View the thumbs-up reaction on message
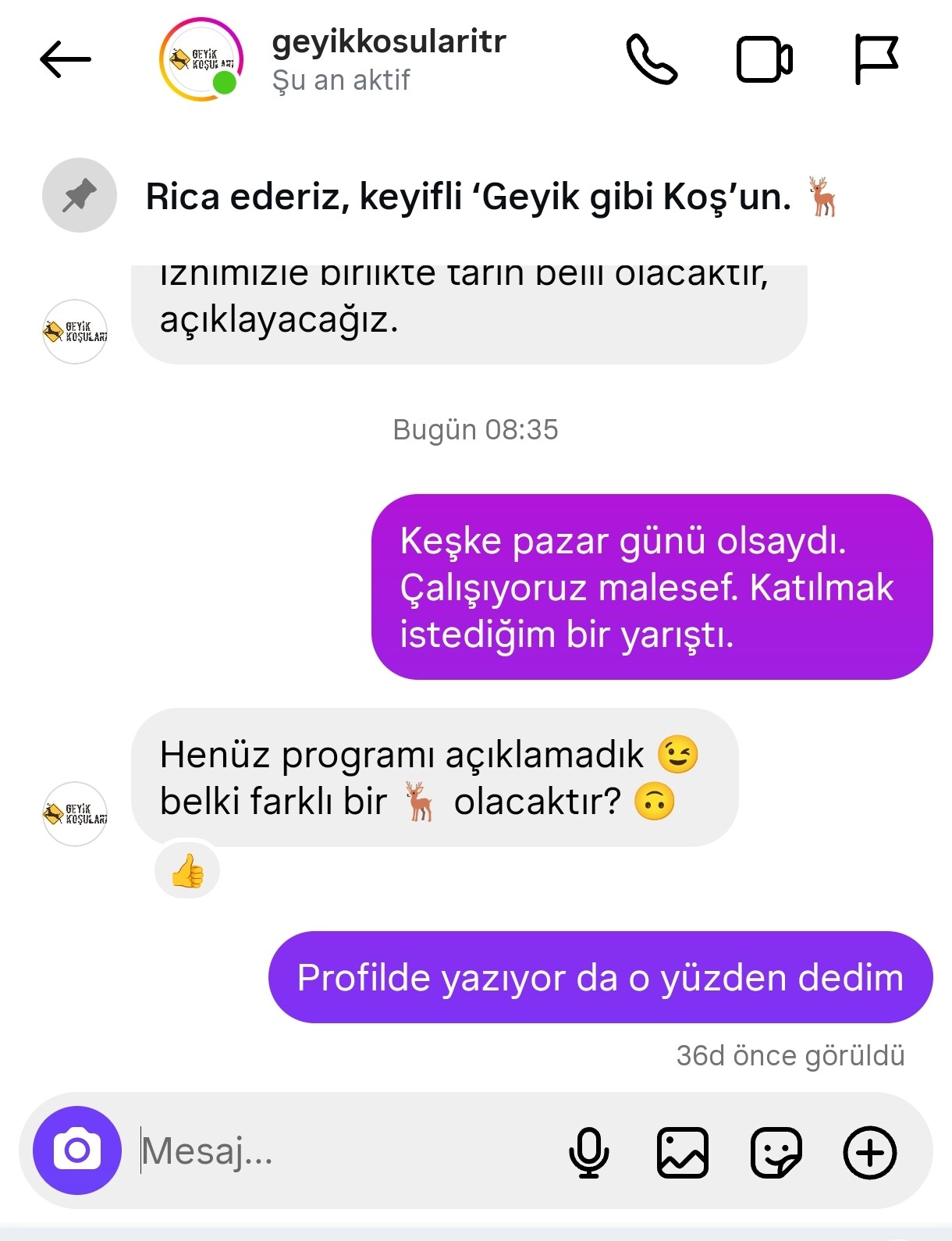The height and width of the screenshot is (1241, 952). tap(187, 870)
